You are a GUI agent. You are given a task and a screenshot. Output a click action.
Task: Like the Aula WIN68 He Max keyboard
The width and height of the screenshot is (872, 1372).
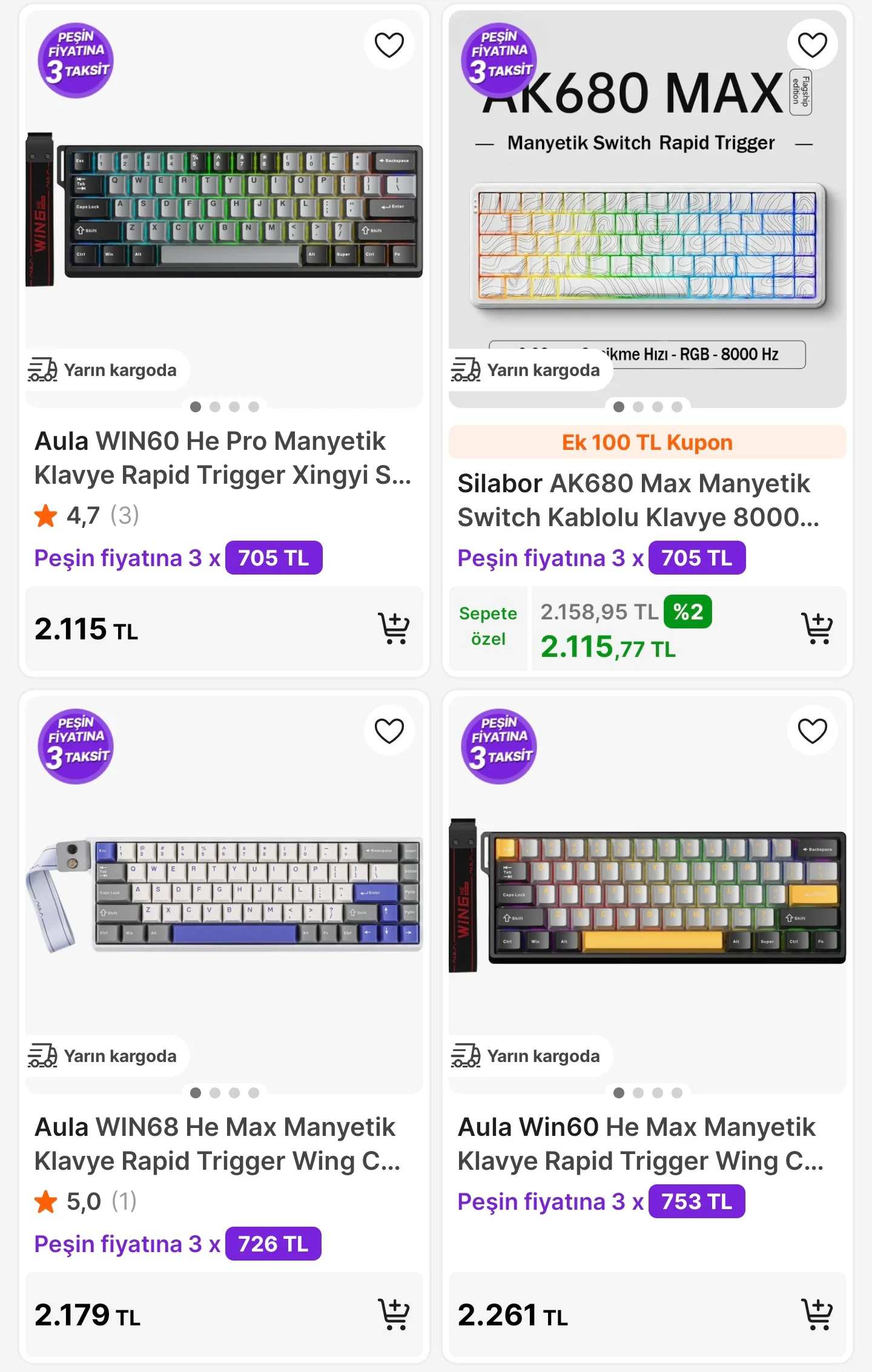tap(389, 731)
